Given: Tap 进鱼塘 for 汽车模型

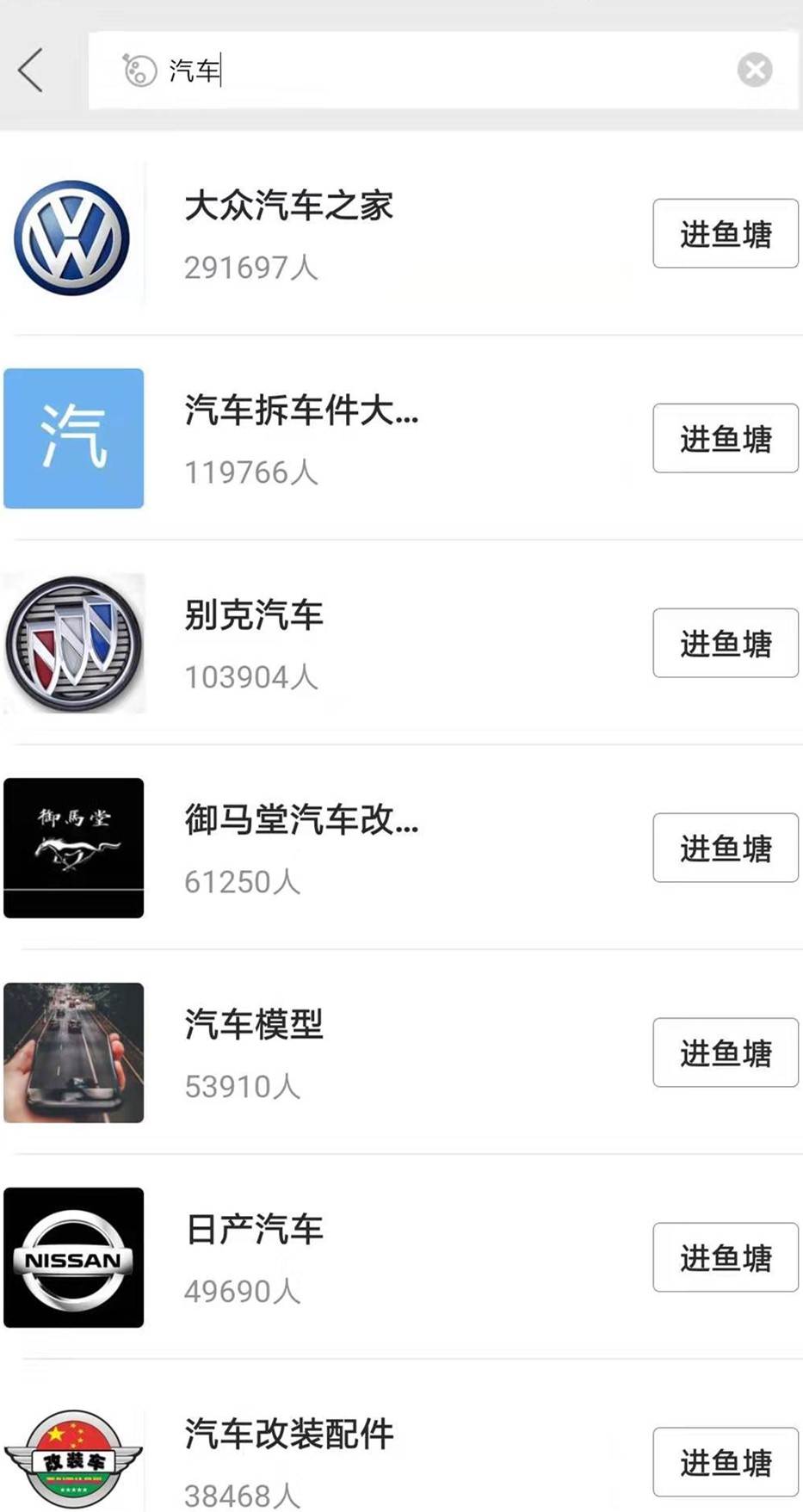Looking at the screenshot, I should (x=726, y=1052).
